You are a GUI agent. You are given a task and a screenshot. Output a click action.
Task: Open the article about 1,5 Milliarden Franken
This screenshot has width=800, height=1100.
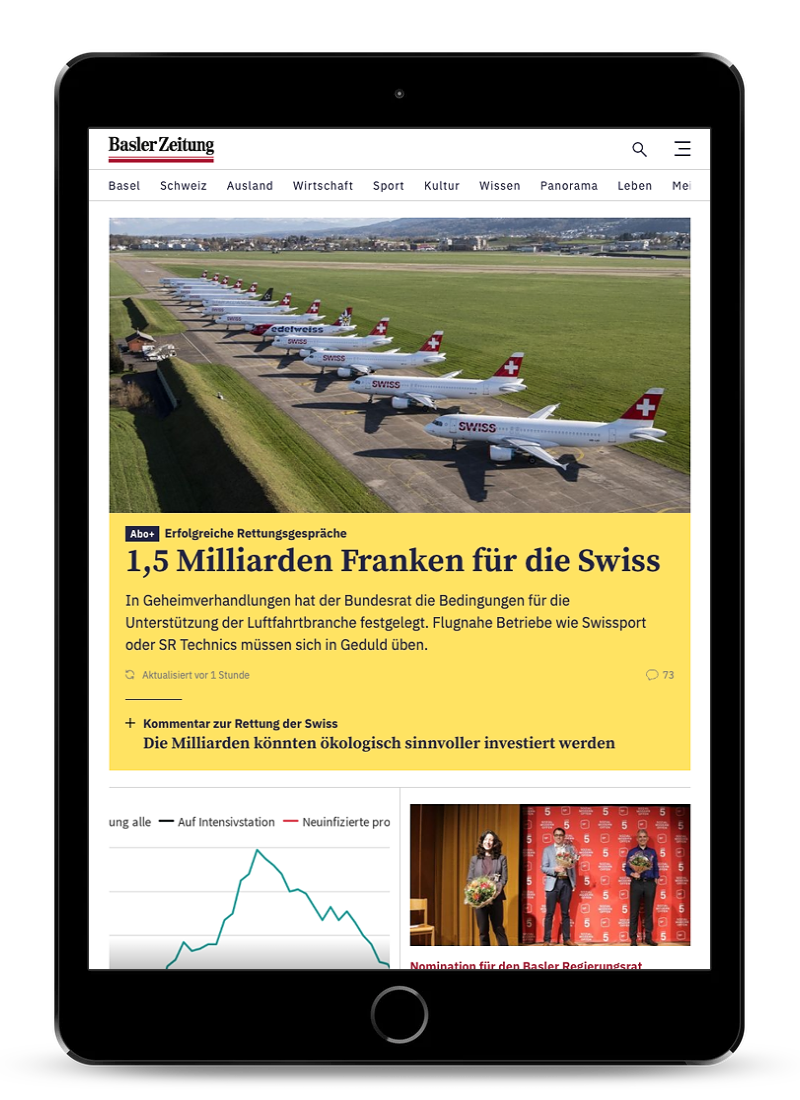[392, 561]
